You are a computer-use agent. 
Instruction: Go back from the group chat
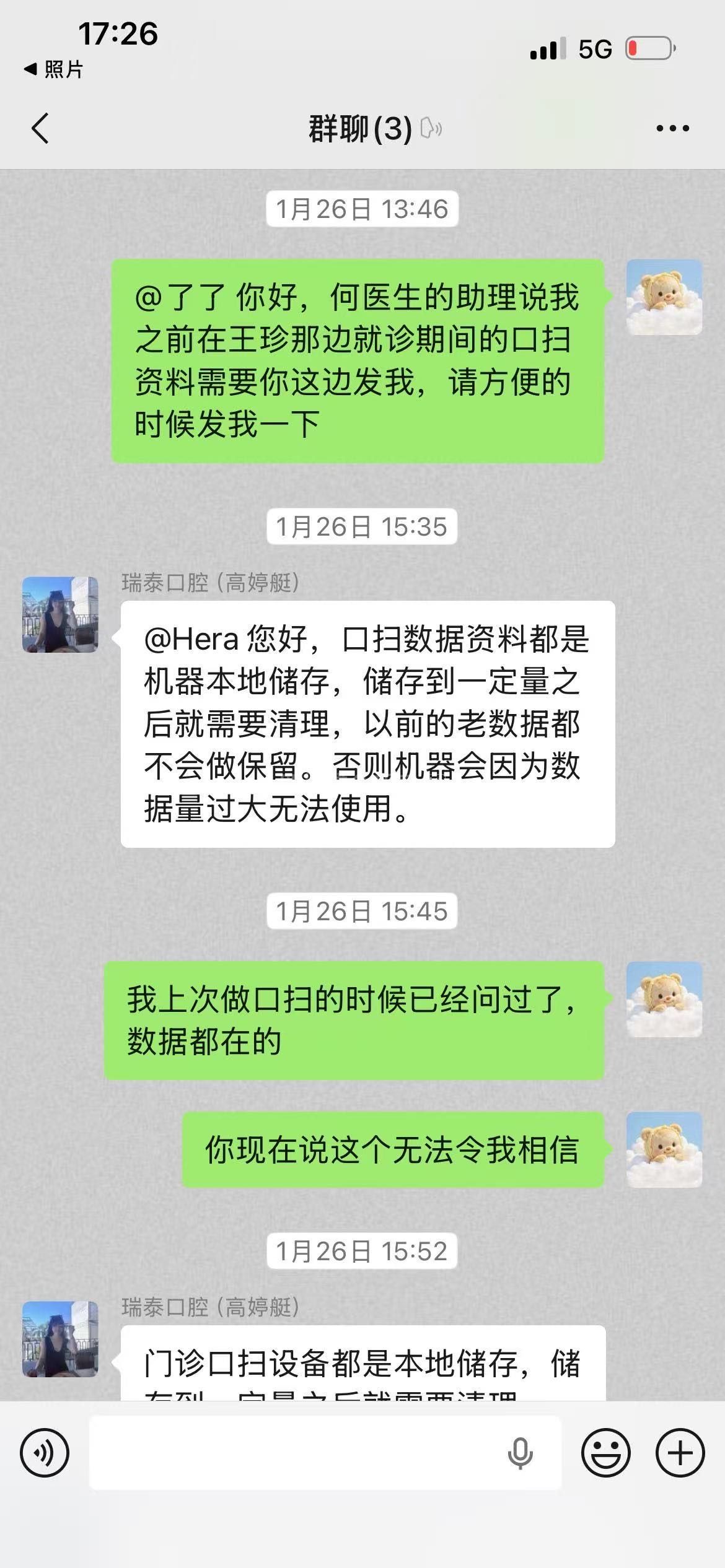pyautogui.click(x=40, y=129)
